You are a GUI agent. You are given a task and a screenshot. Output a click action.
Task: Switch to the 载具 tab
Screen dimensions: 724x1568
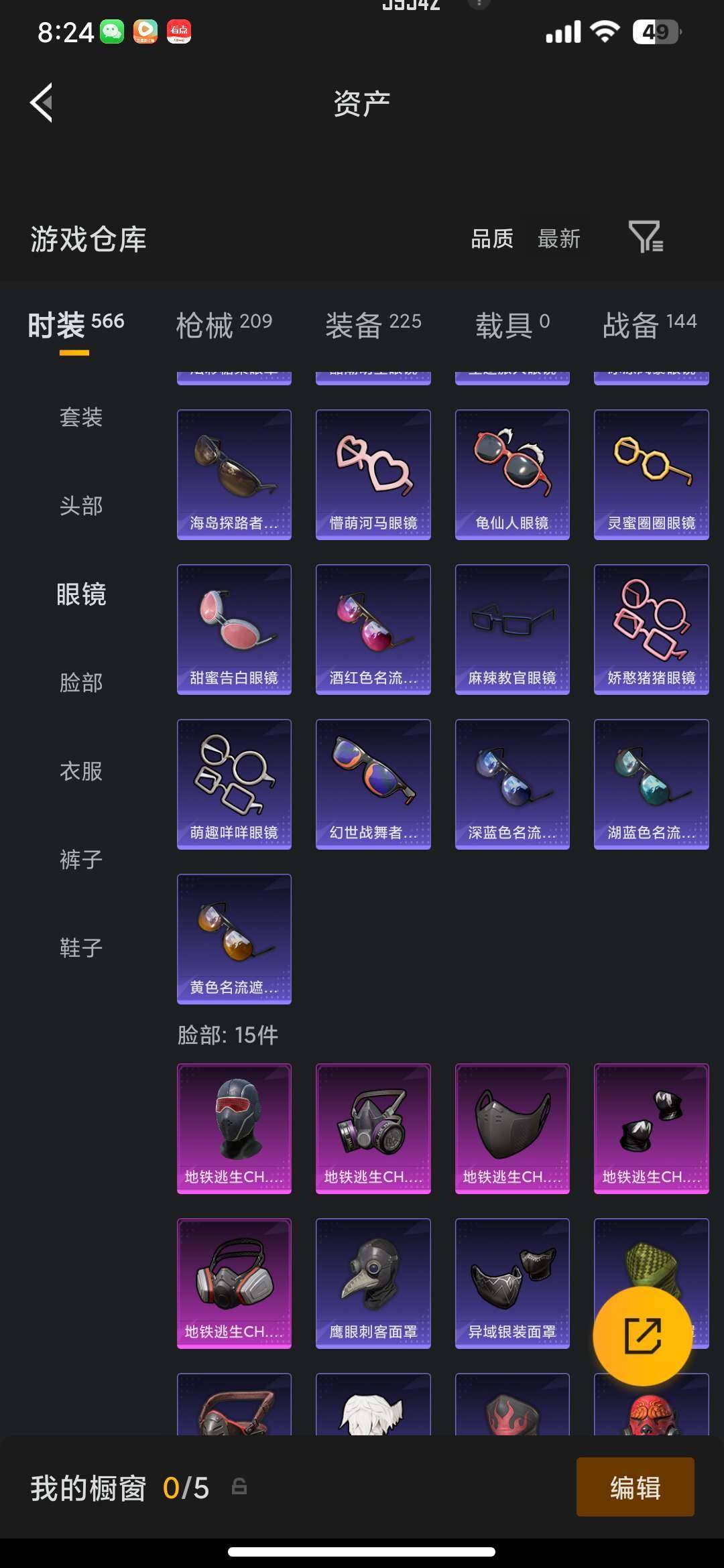tap(512, 324)
